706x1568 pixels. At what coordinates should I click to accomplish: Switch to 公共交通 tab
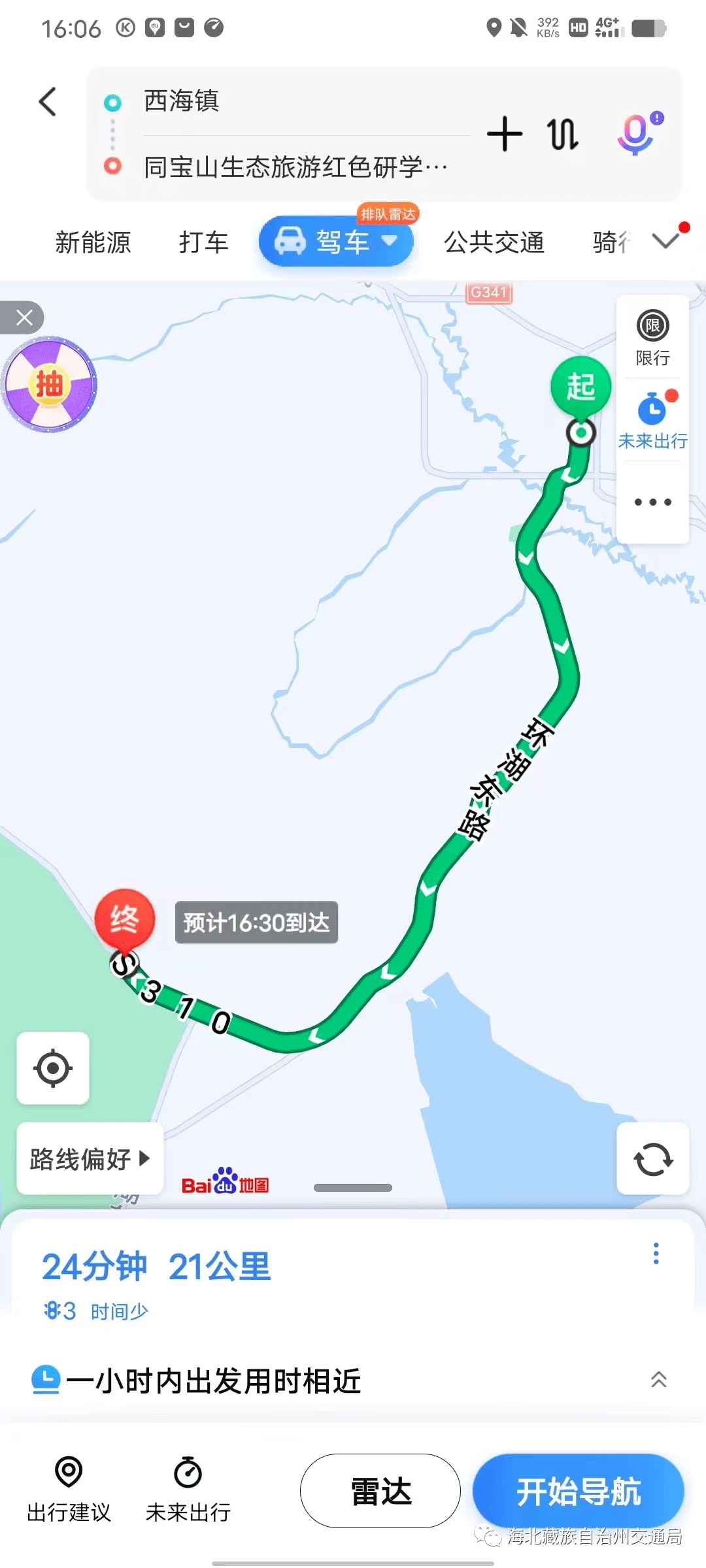tap(494, 242)
